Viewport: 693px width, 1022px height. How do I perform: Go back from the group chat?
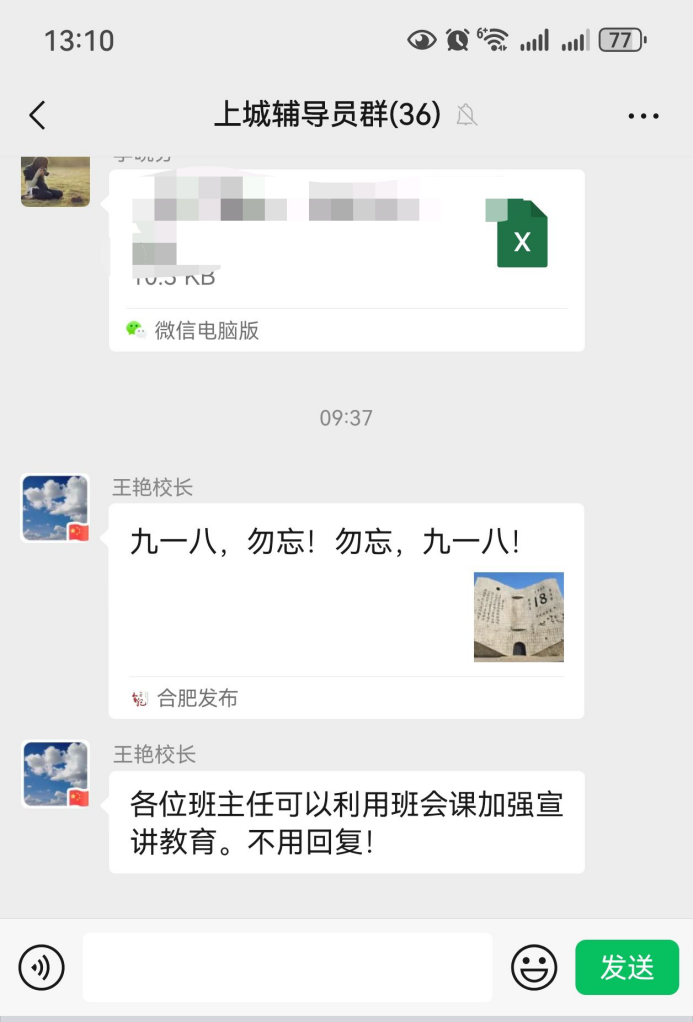(37, 116)
